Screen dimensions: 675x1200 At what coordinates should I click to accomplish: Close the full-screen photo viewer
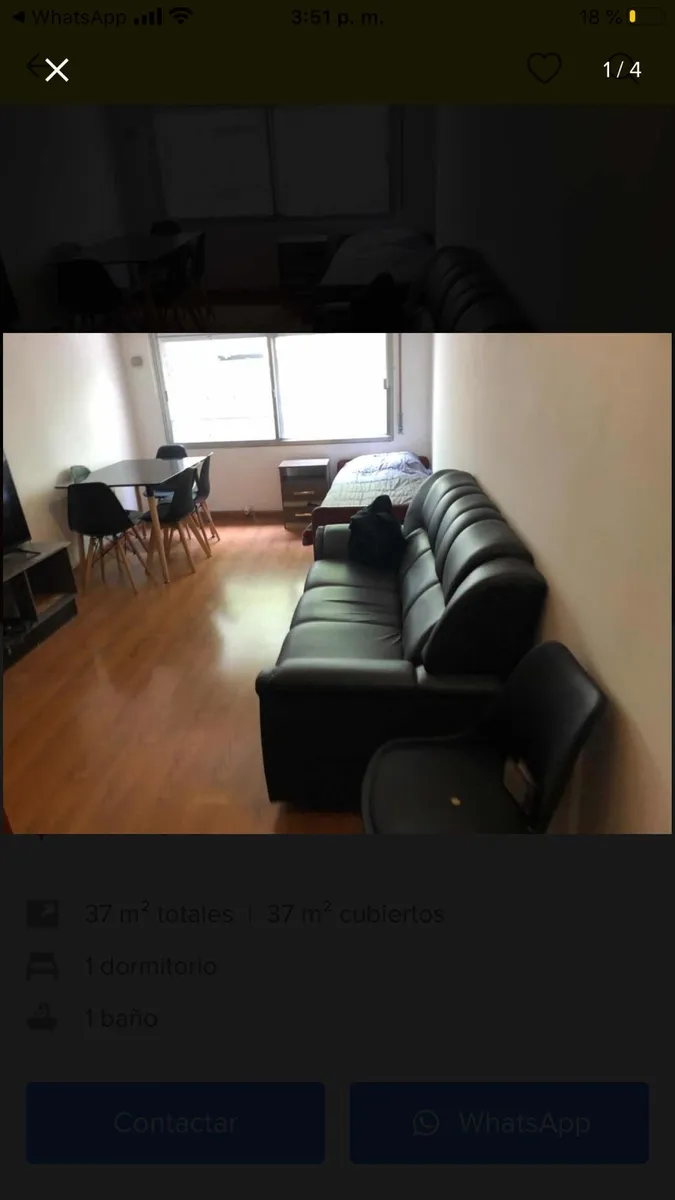click(57, 70)
